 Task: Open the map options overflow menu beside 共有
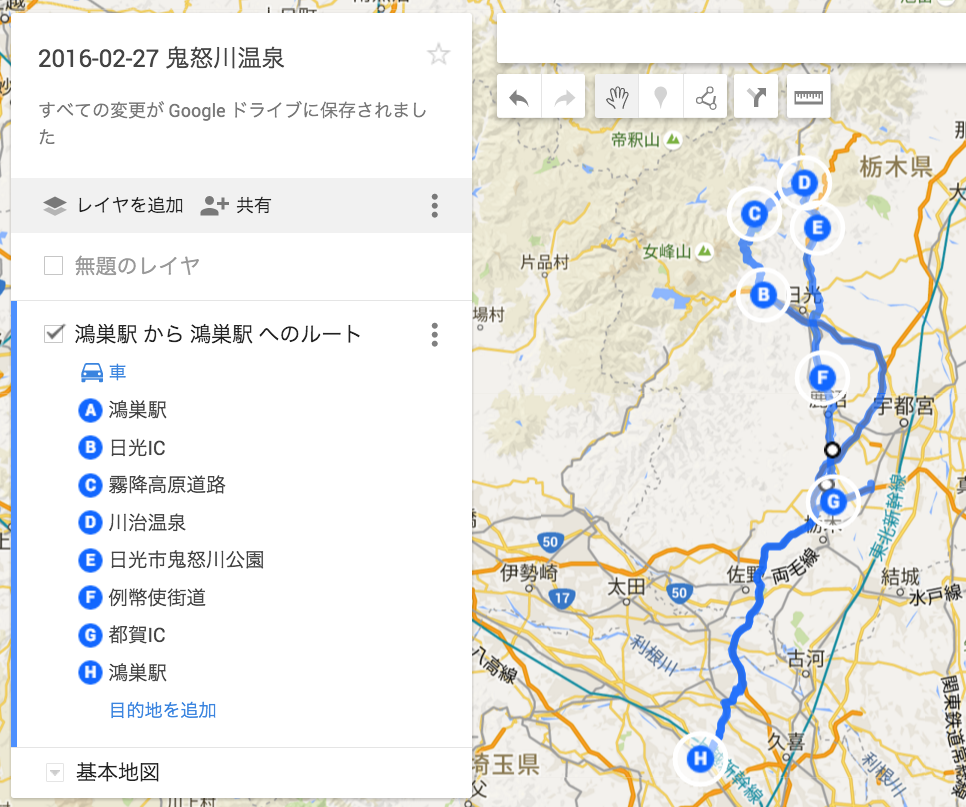(434, 206)
